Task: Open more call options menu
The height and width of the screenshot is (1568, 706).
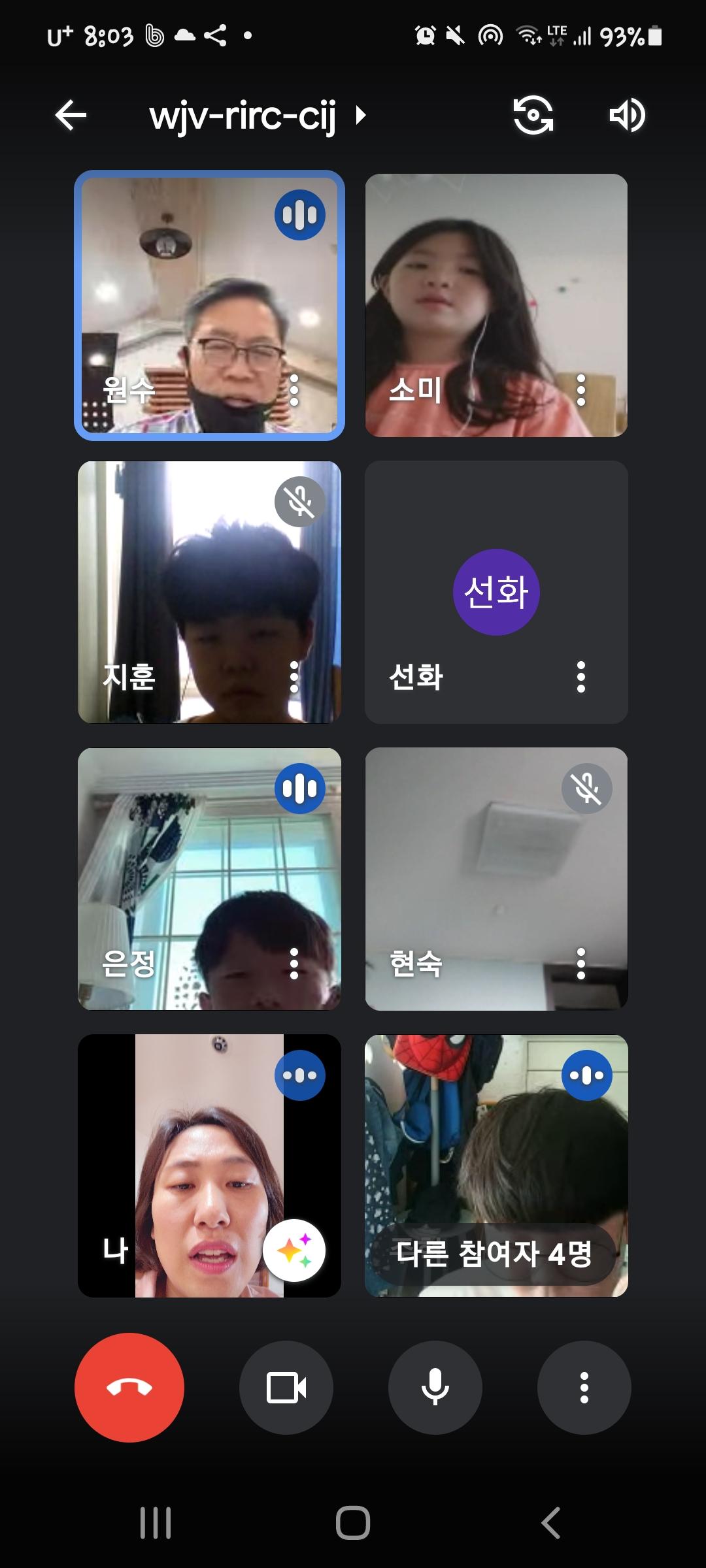Action: [x=584, y=1387]
